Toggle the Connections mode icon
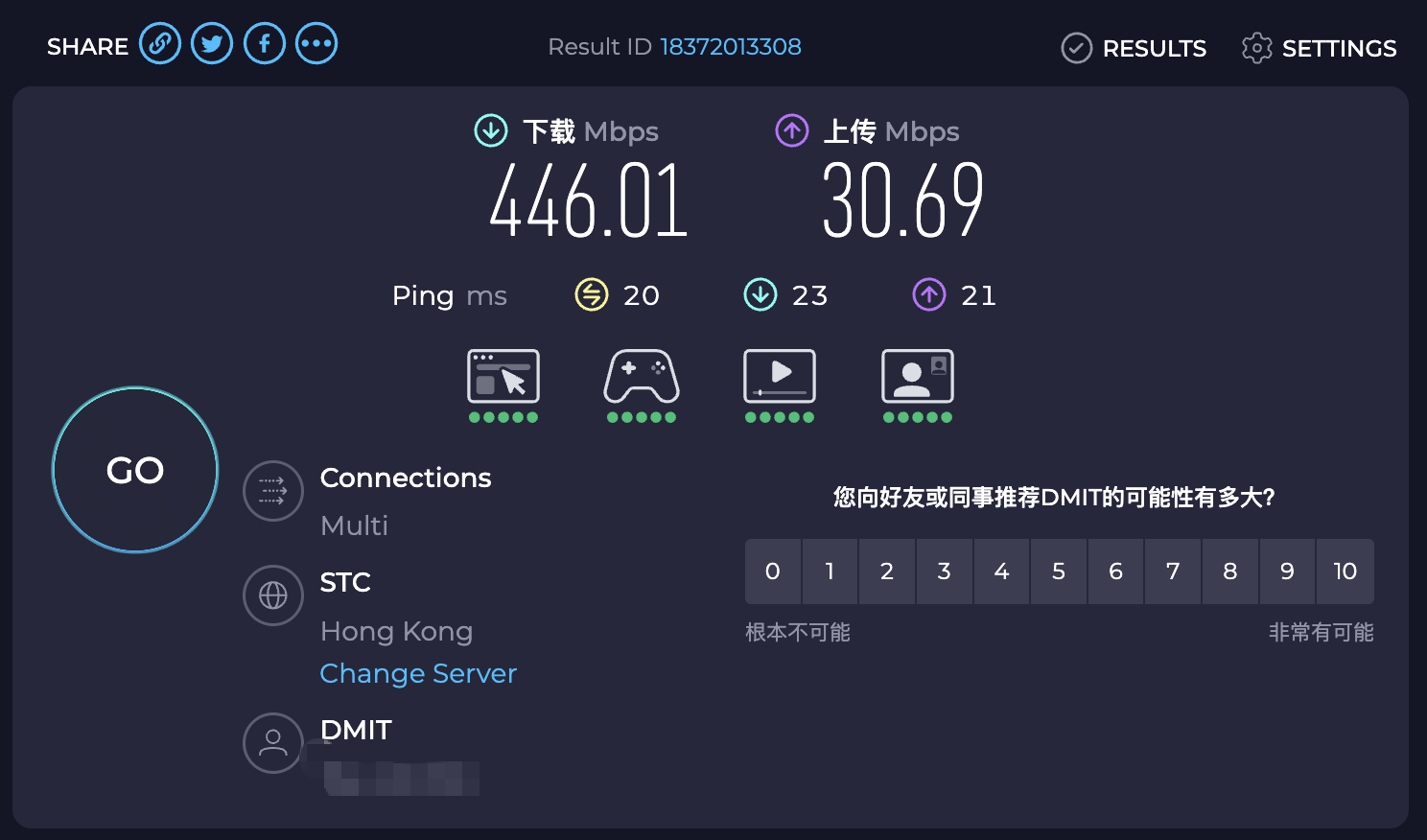Image resolution: width=1427 pixels, height=840 pixels. coord(273,491)
